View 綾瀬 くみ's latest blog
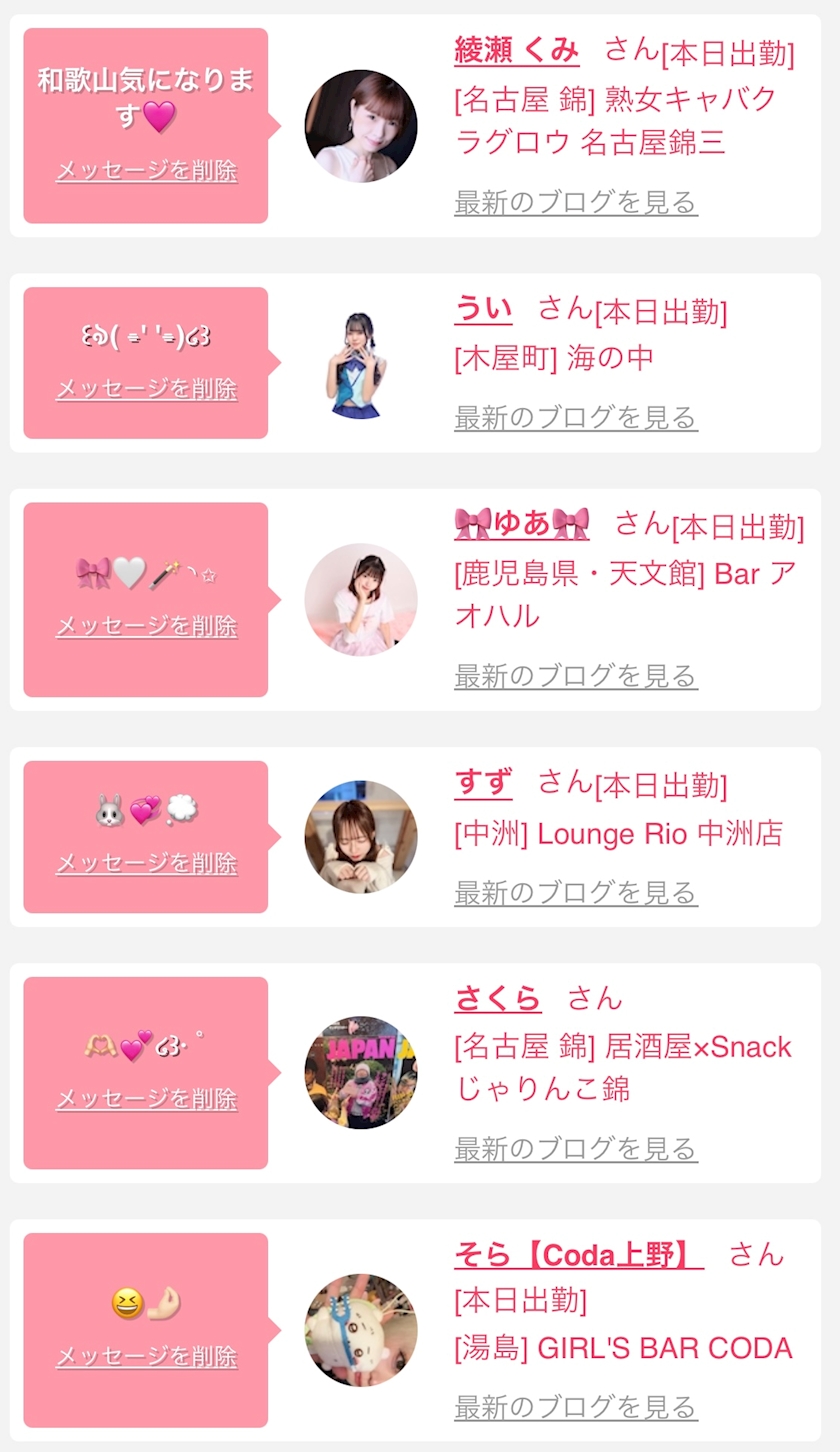This screenshot has width=840, height=1452. pyautogui.click(x=576, y=202)
